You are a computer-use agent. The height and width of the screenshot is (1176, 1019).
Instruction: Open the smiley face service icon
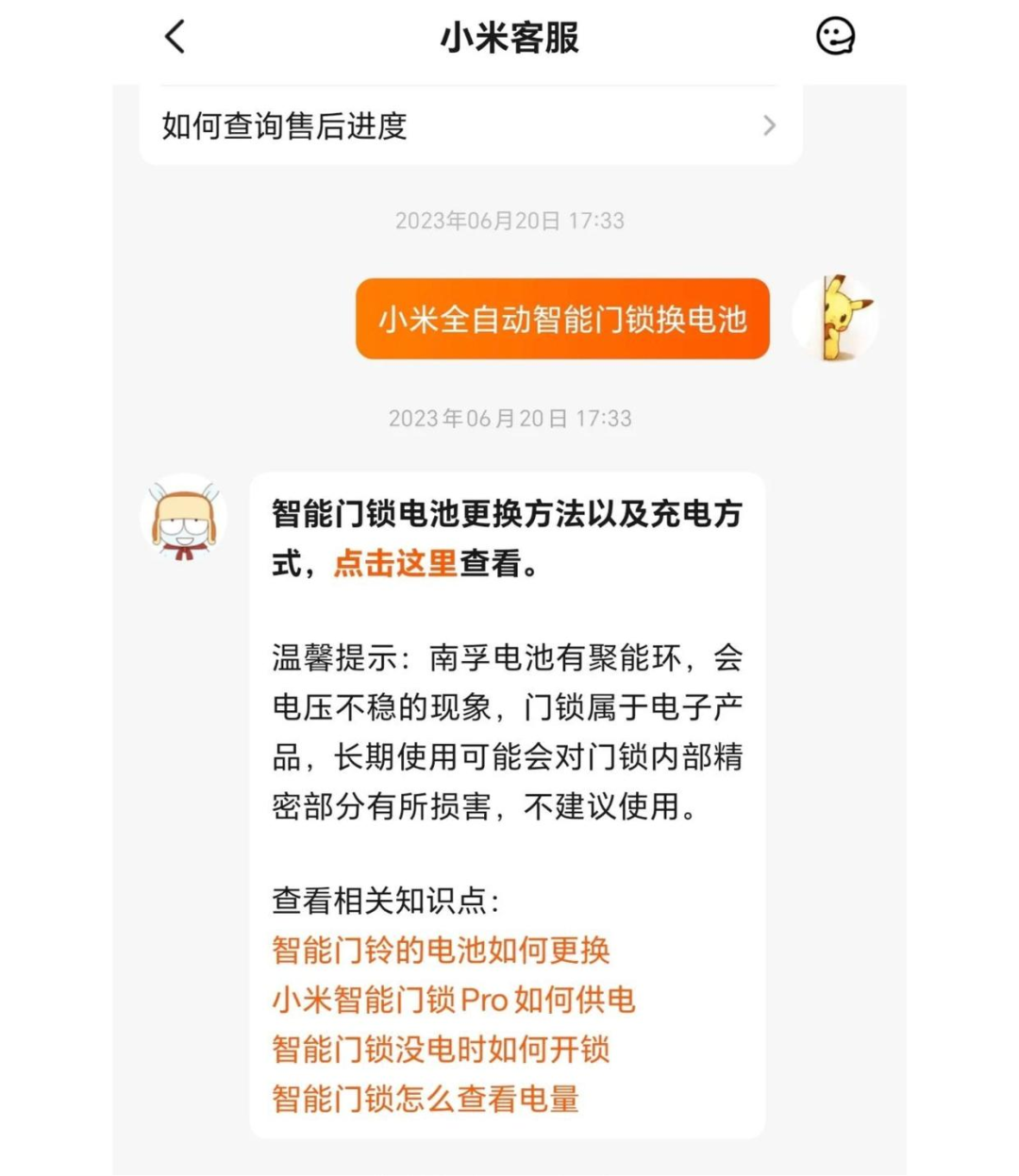834,38
